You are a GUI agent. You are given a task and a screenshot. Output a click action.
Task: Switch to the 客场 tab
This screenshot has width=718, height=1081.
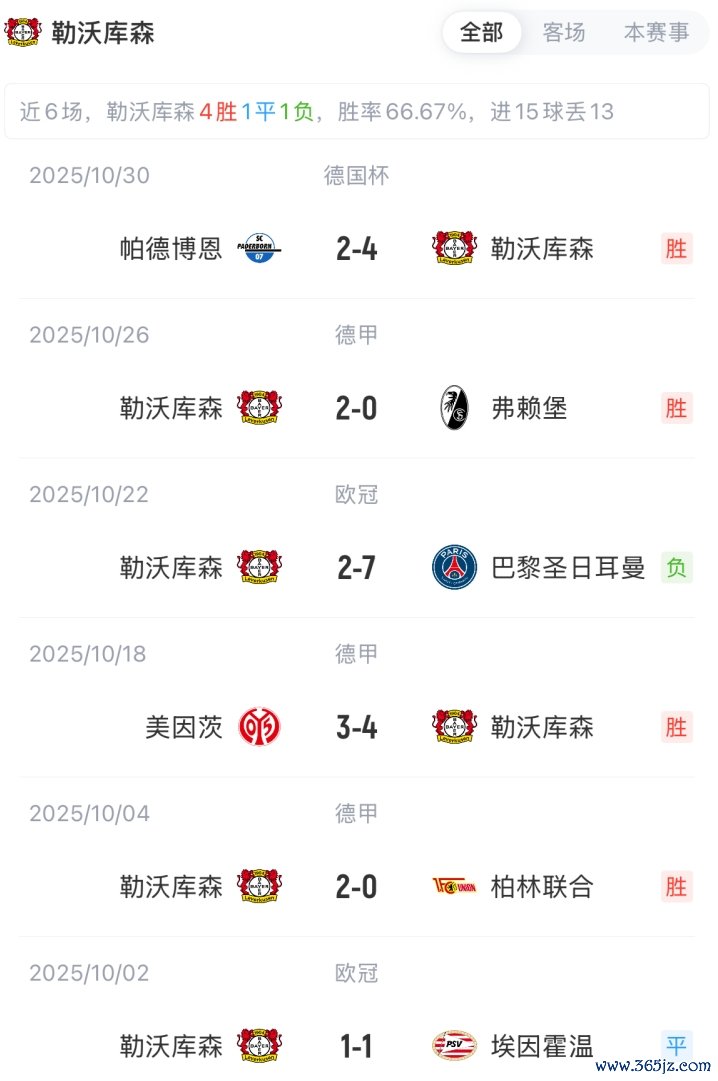(564, 32)
